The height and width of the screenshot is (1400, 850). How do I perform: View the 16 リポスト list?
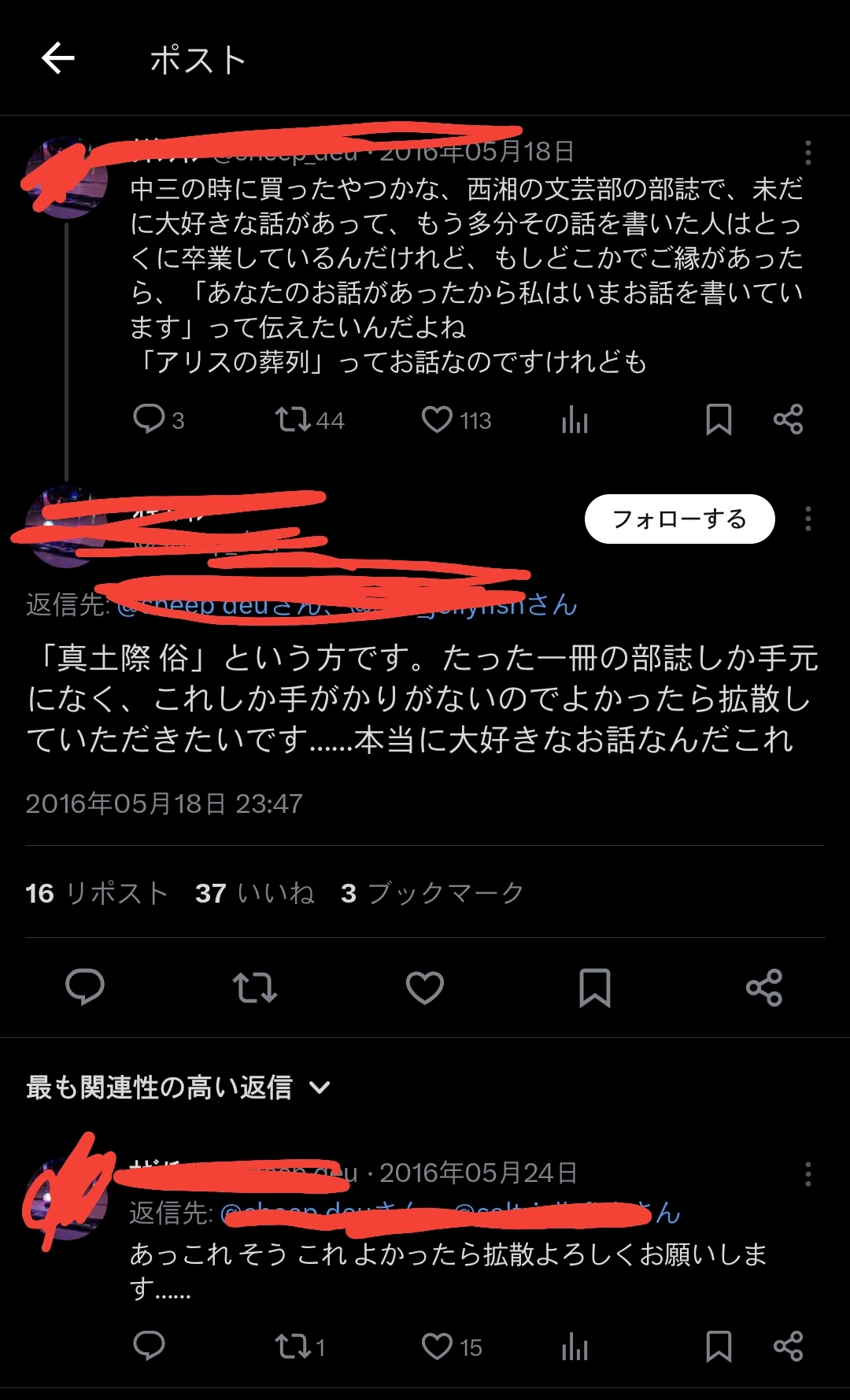[x=96, y=893]
